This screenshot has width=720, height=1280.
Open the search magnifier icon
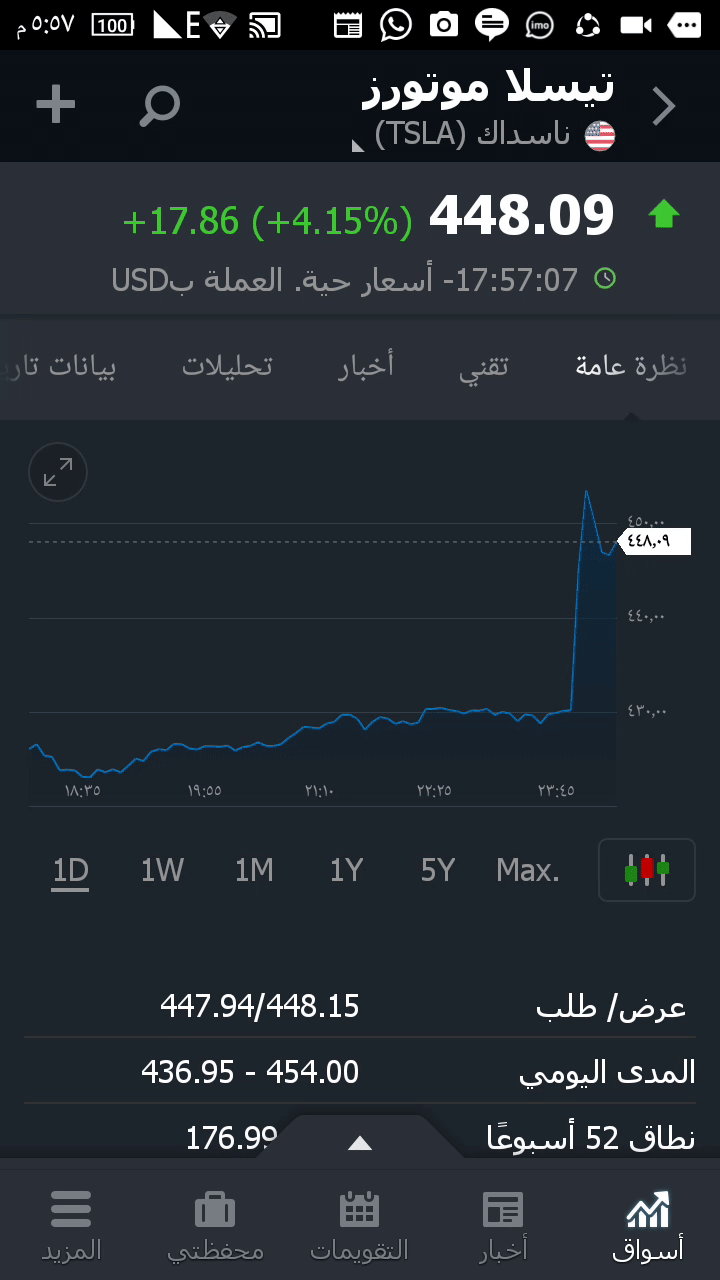[x=159, y=106]
